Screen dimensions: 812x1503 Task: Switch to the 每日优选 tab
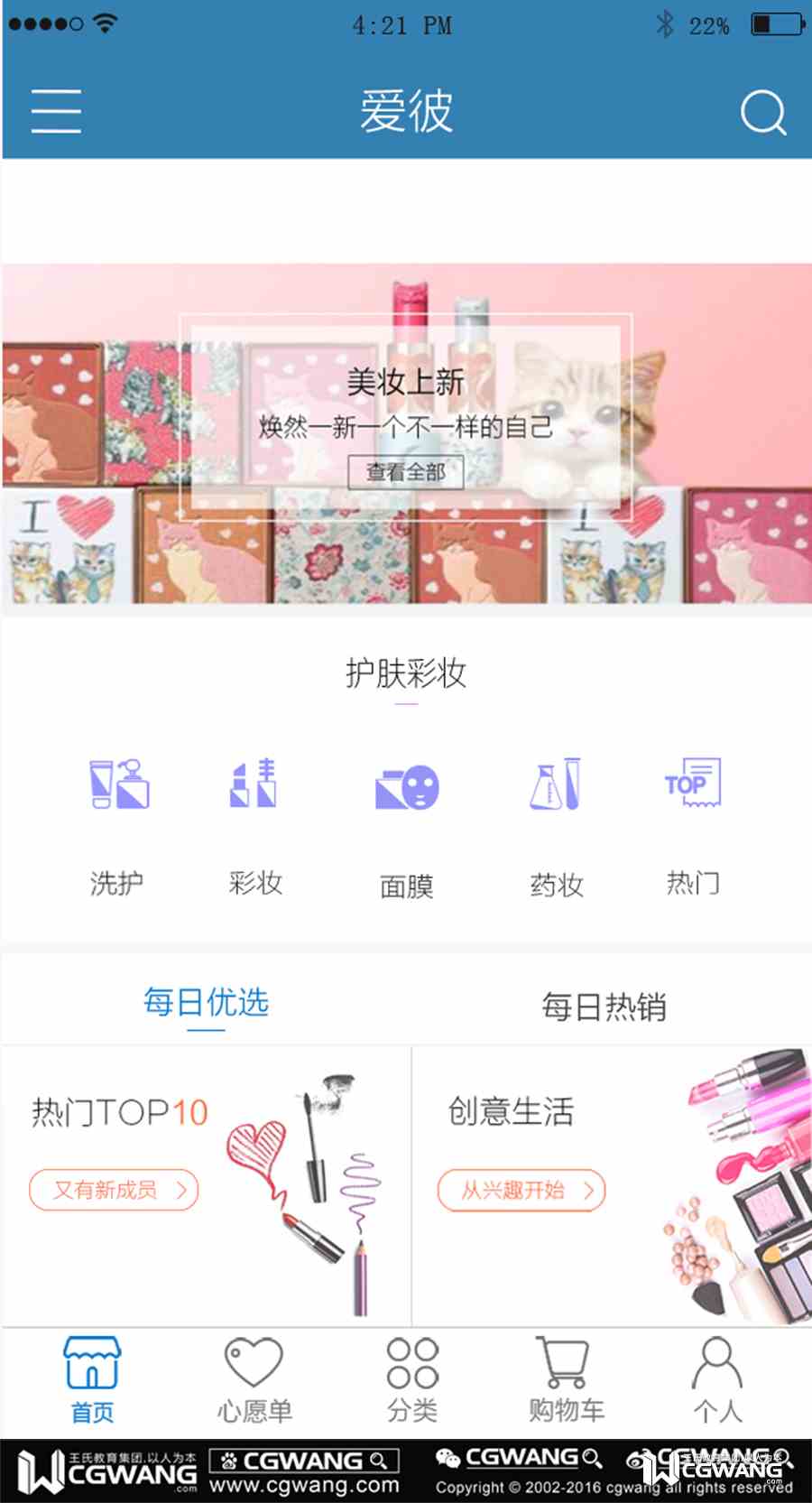pos(206,1003)
